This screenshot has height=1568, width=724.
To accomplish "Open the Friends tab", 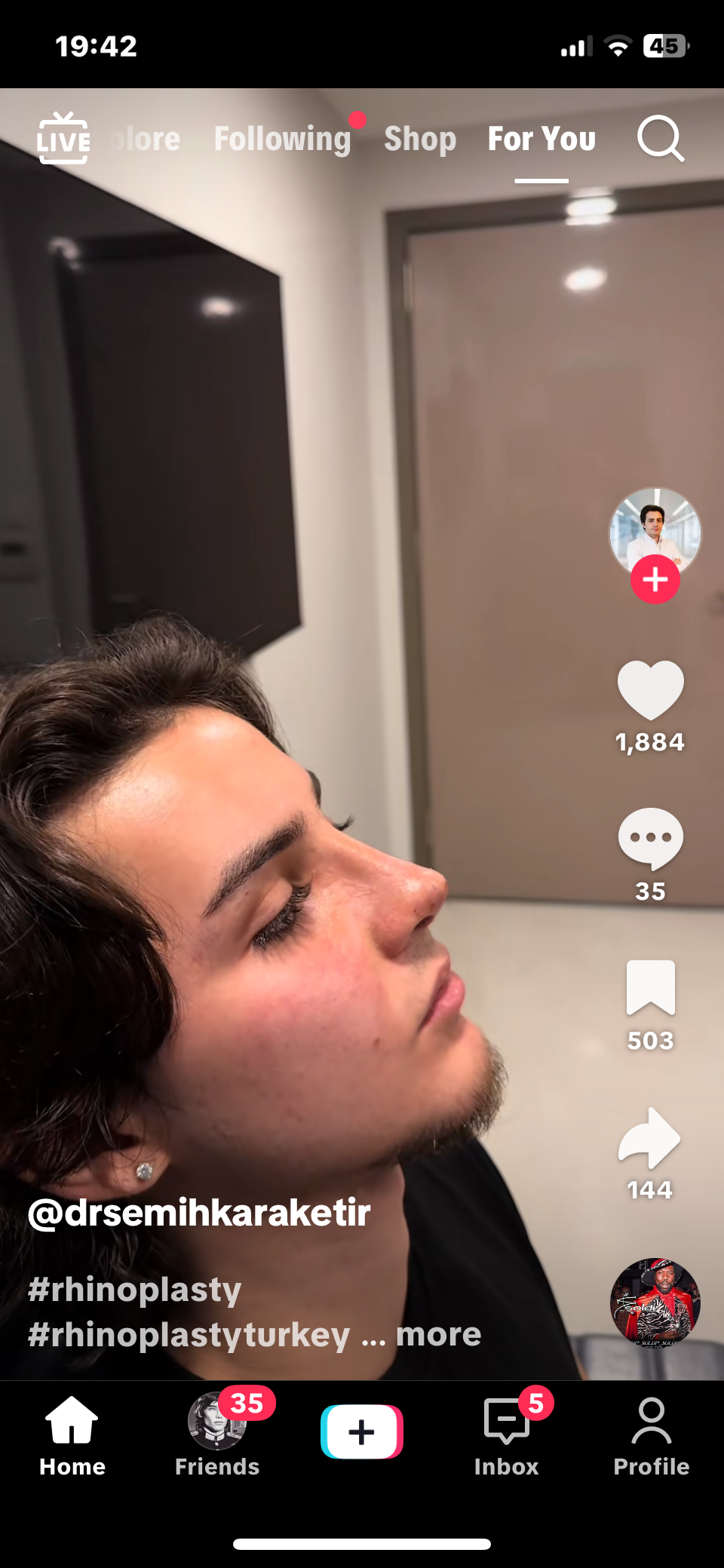I will pos(217,1435).
